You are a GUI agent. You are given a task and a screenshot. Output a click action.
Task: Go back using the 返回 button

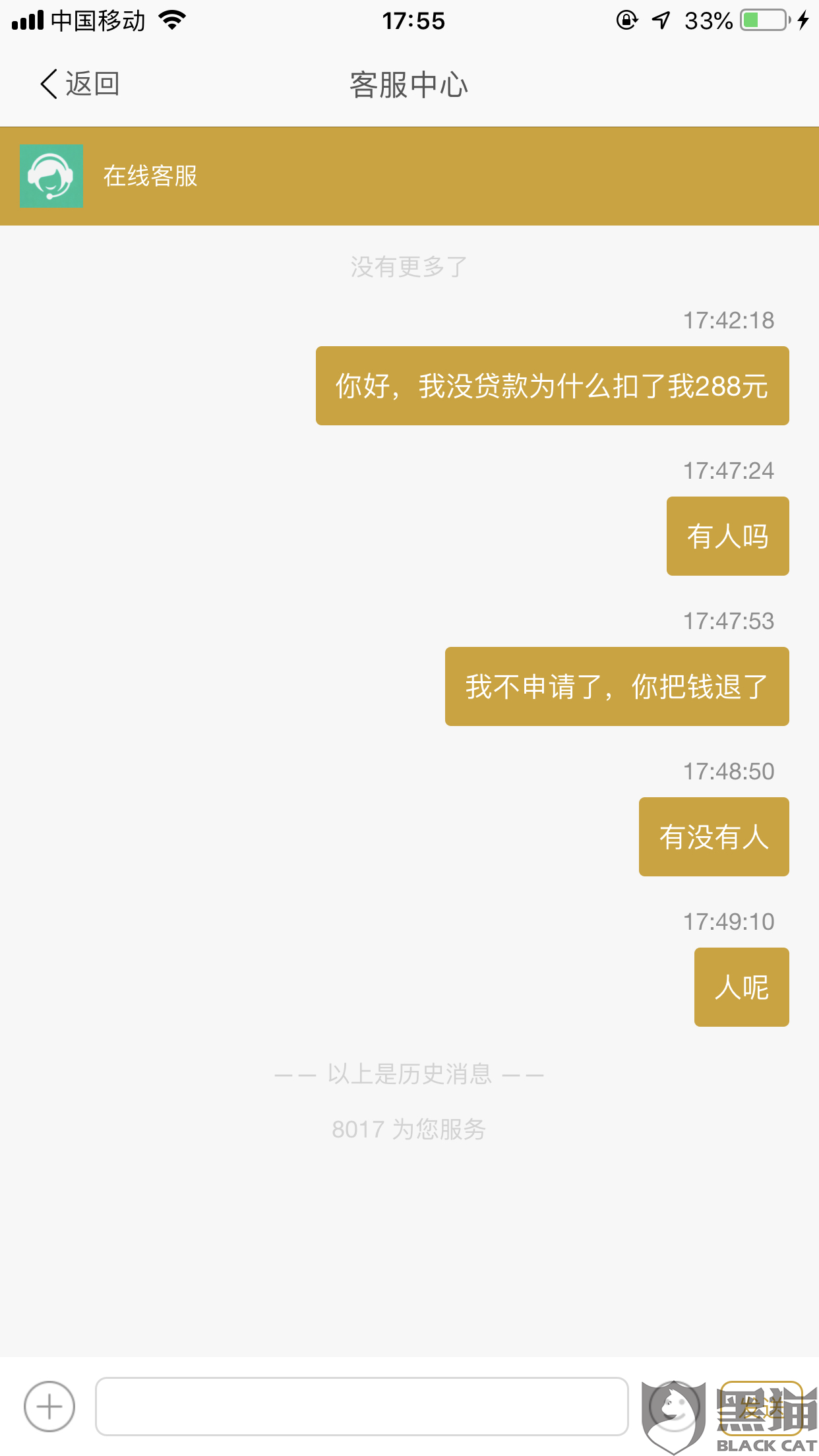[x=80, y=84]
